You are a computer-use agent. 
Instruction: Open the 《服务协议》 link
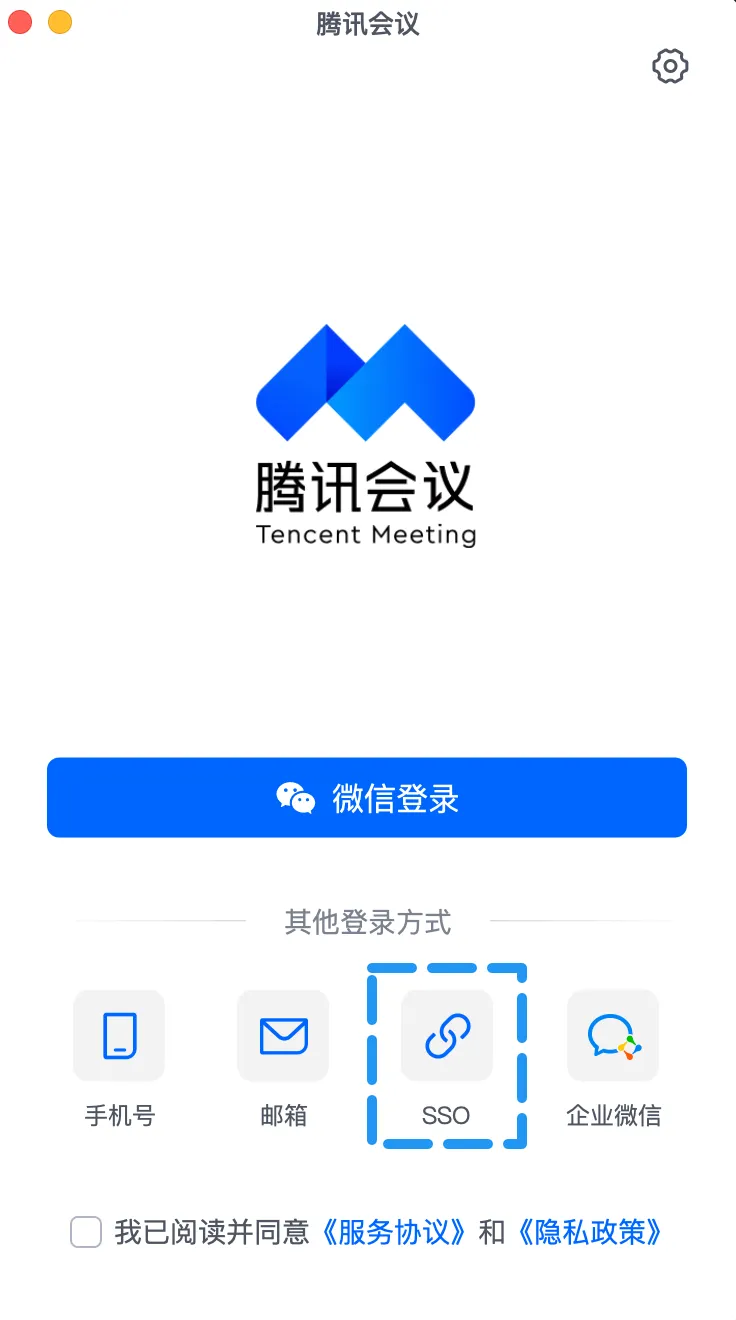click(393, 1232)
